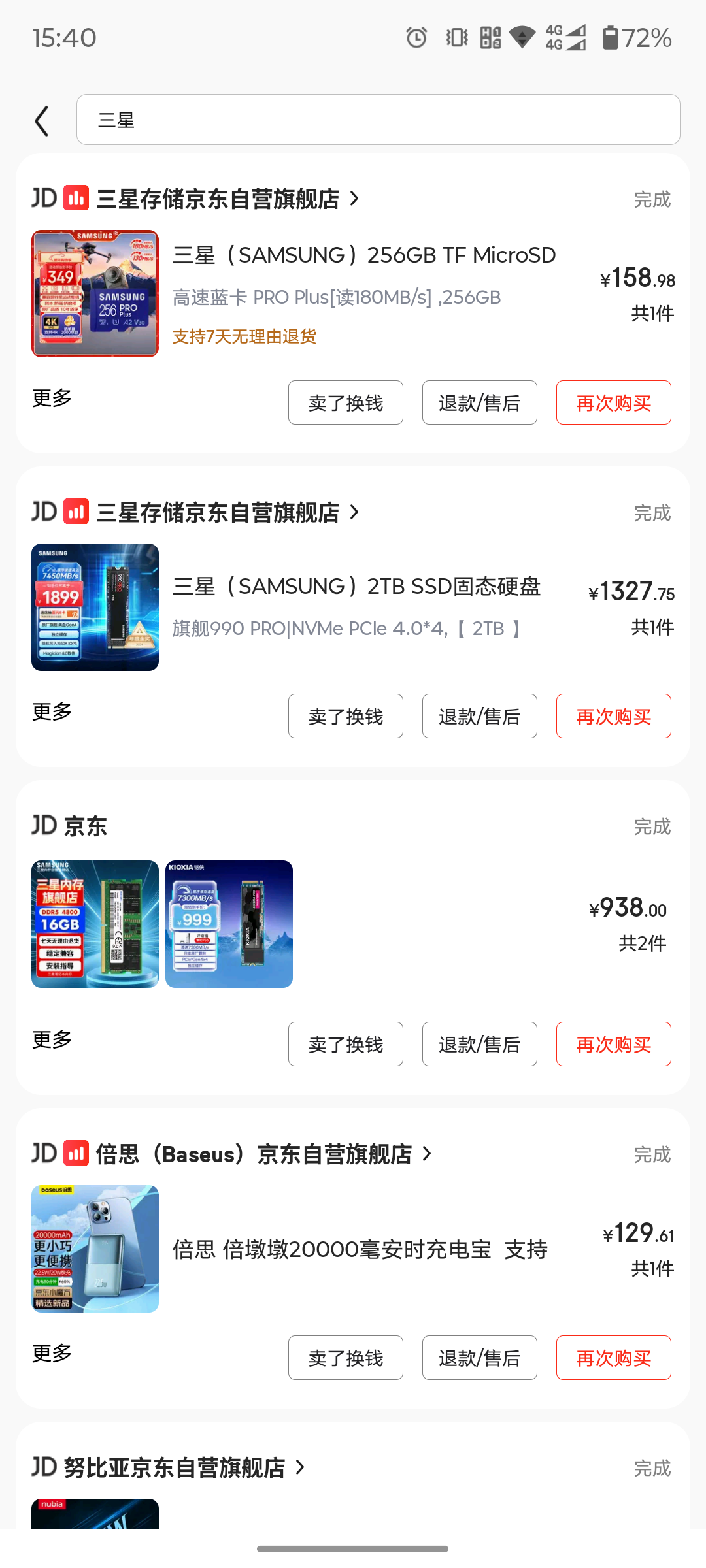Open the red self-operated store badge icon

tap(75, 198)
